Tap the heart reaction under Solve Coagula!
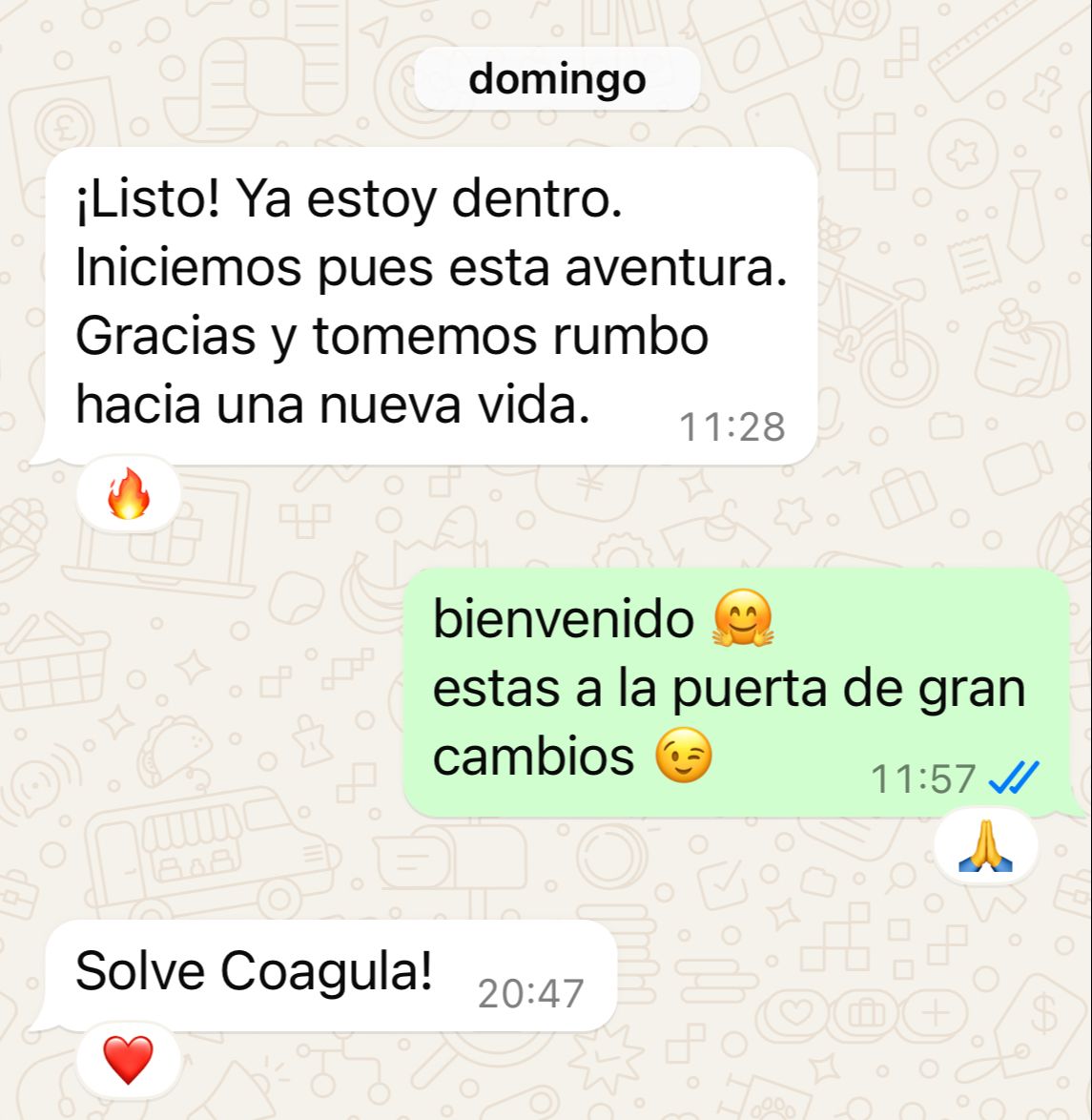The width and height of the screenshot is (1092, 1120). click(x=128, y=1060)
